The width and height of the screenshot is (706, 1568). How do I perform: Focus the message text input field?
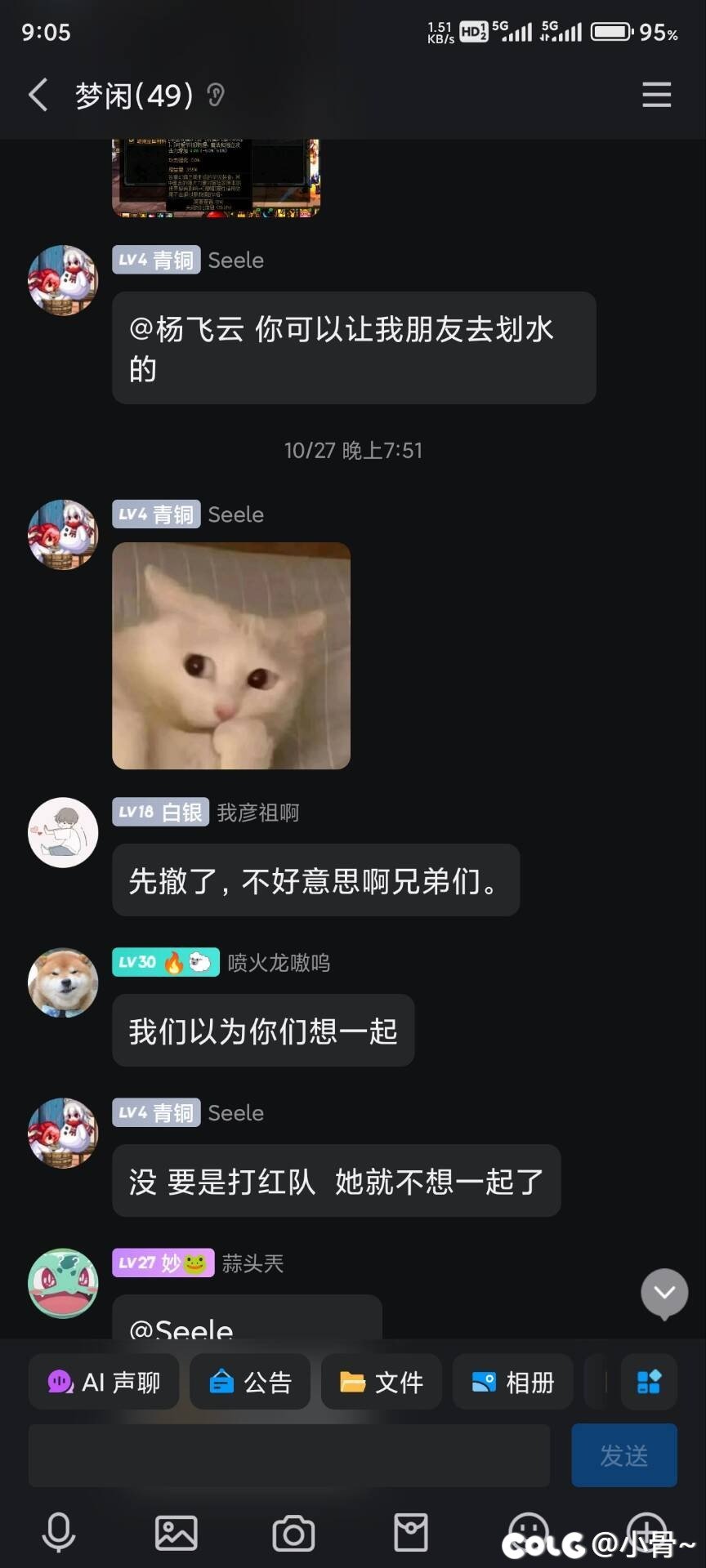[x=289, y=1455]
